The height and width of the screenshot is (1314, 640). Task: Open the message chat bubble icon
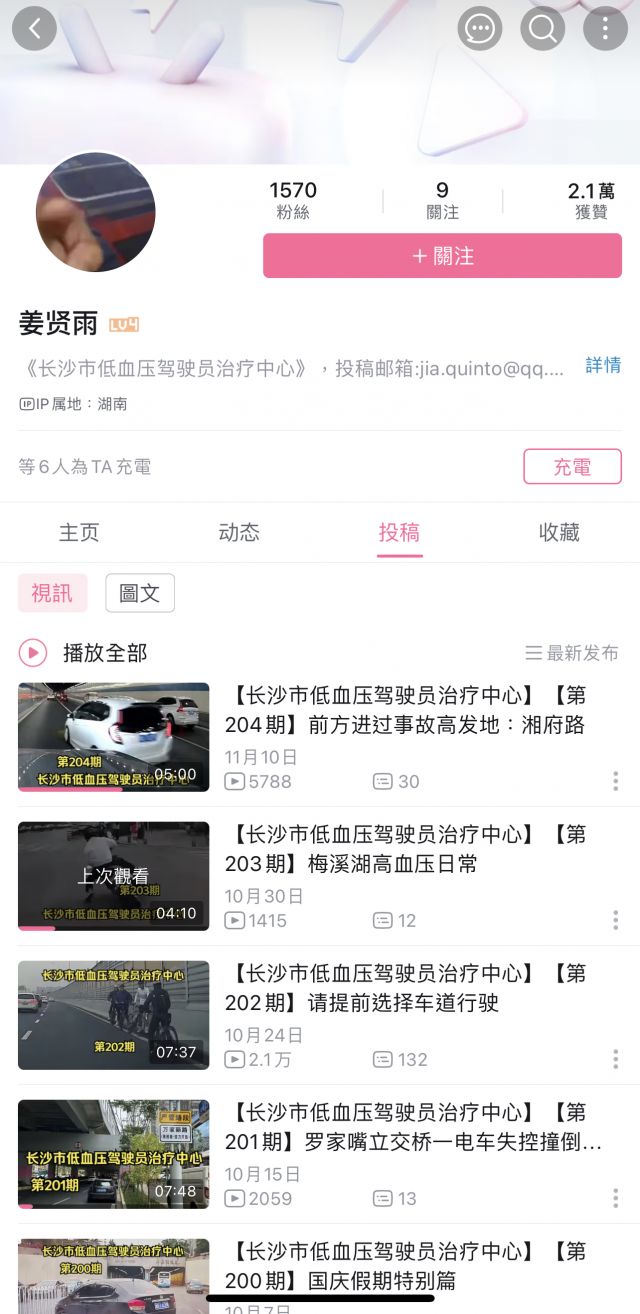click(x=480, y=29)
